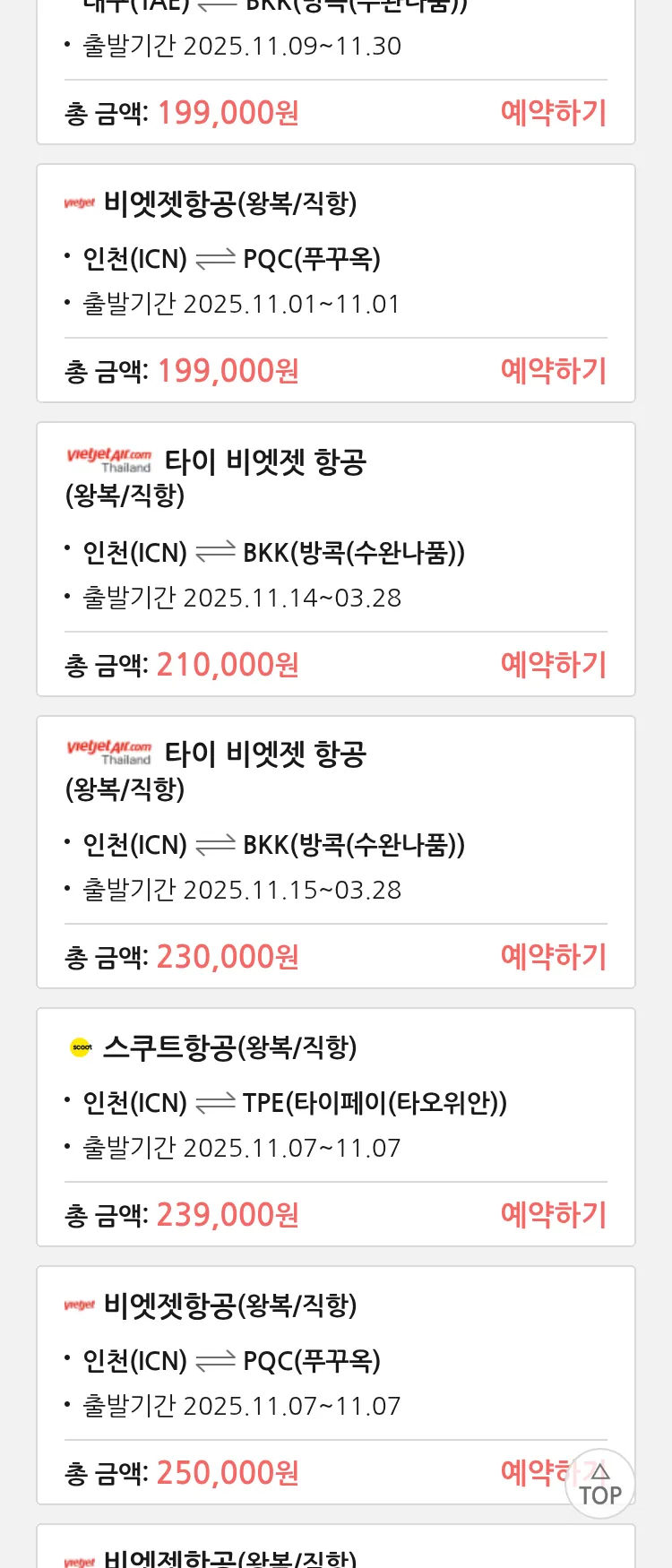Book the 스쿠트항공 타이페이 239,000원 flight

click(x=553, y=1215)
